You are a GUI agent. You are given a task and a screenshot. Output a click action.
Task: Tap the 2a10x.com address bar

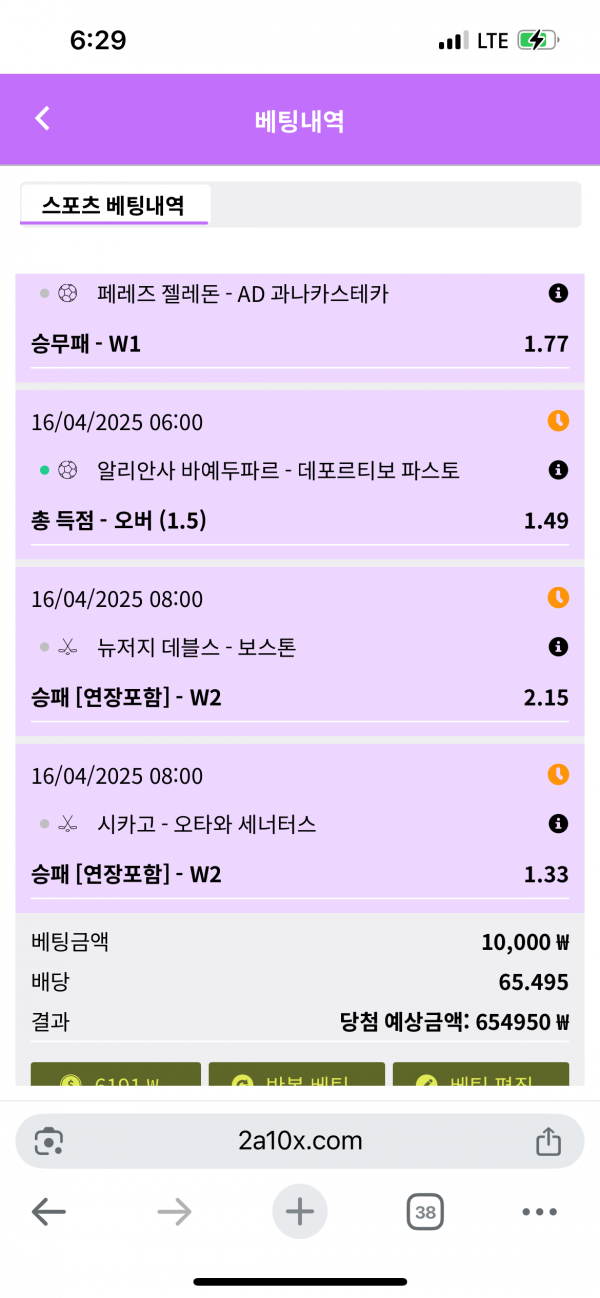click(300, 1141)
